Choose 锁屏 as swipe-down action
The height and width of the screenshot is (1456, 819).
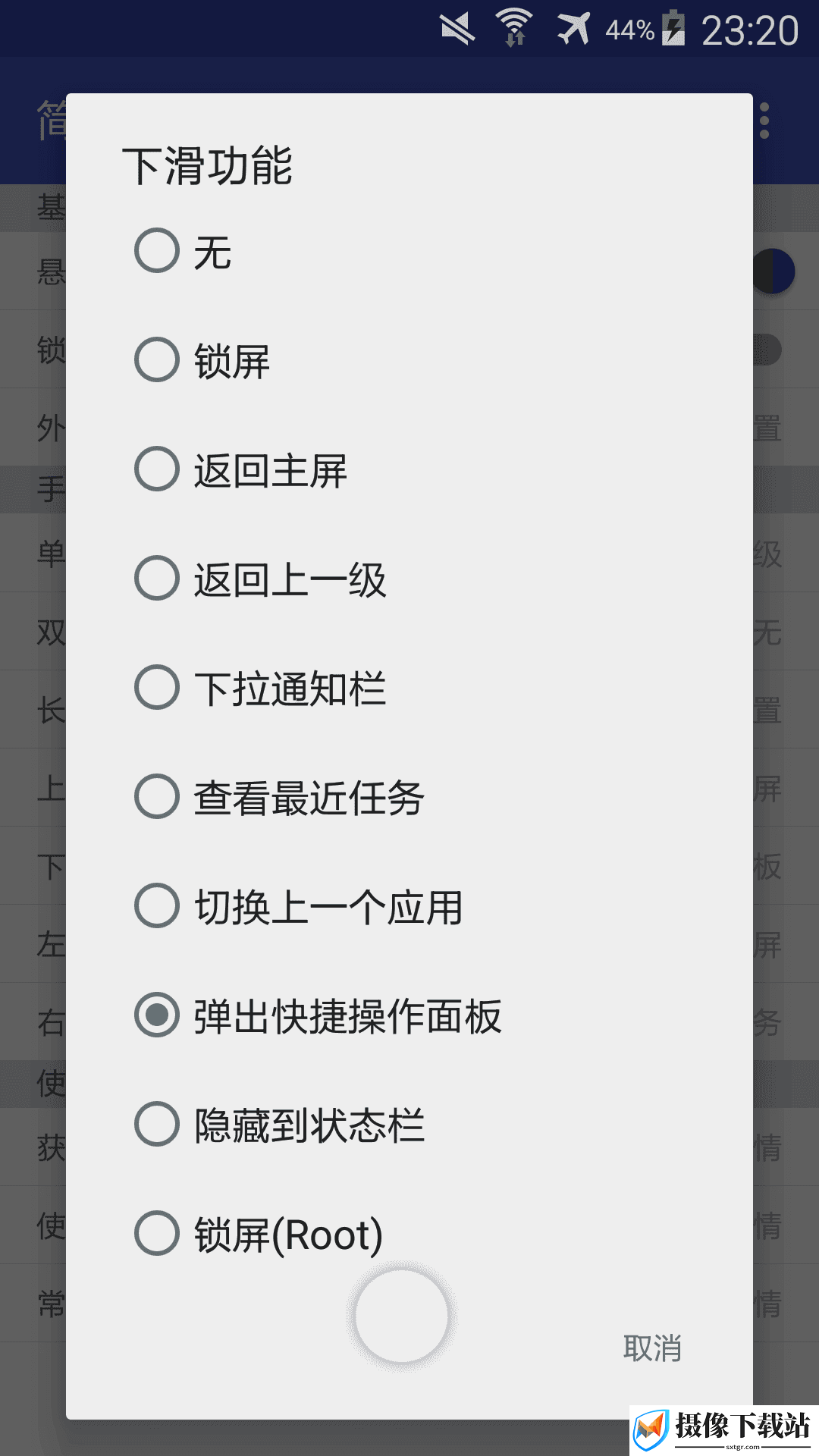pos(409,360)
